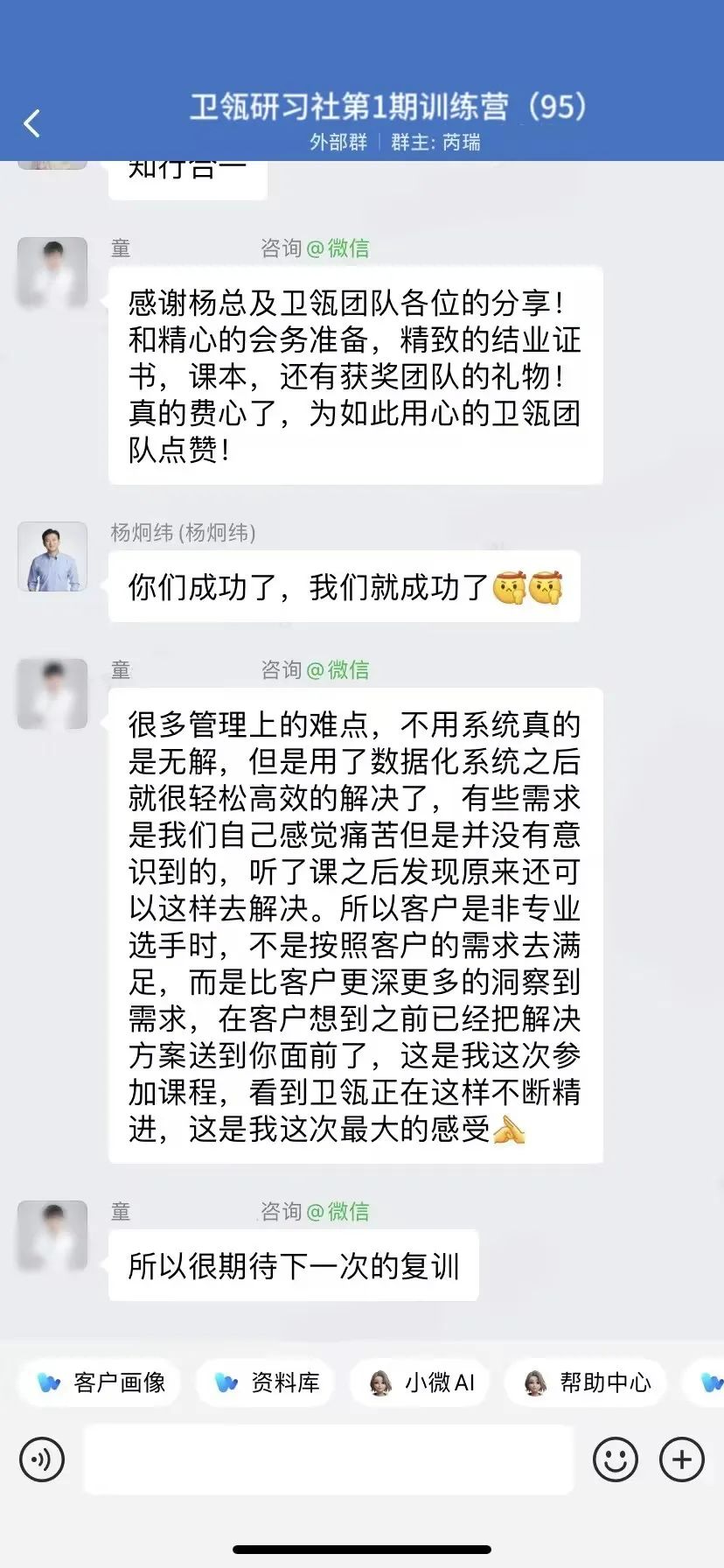Screen dimensions: 724x1568
Task: Launch the 小微 AI assistant chip
Action: (x=421, y=1382)
